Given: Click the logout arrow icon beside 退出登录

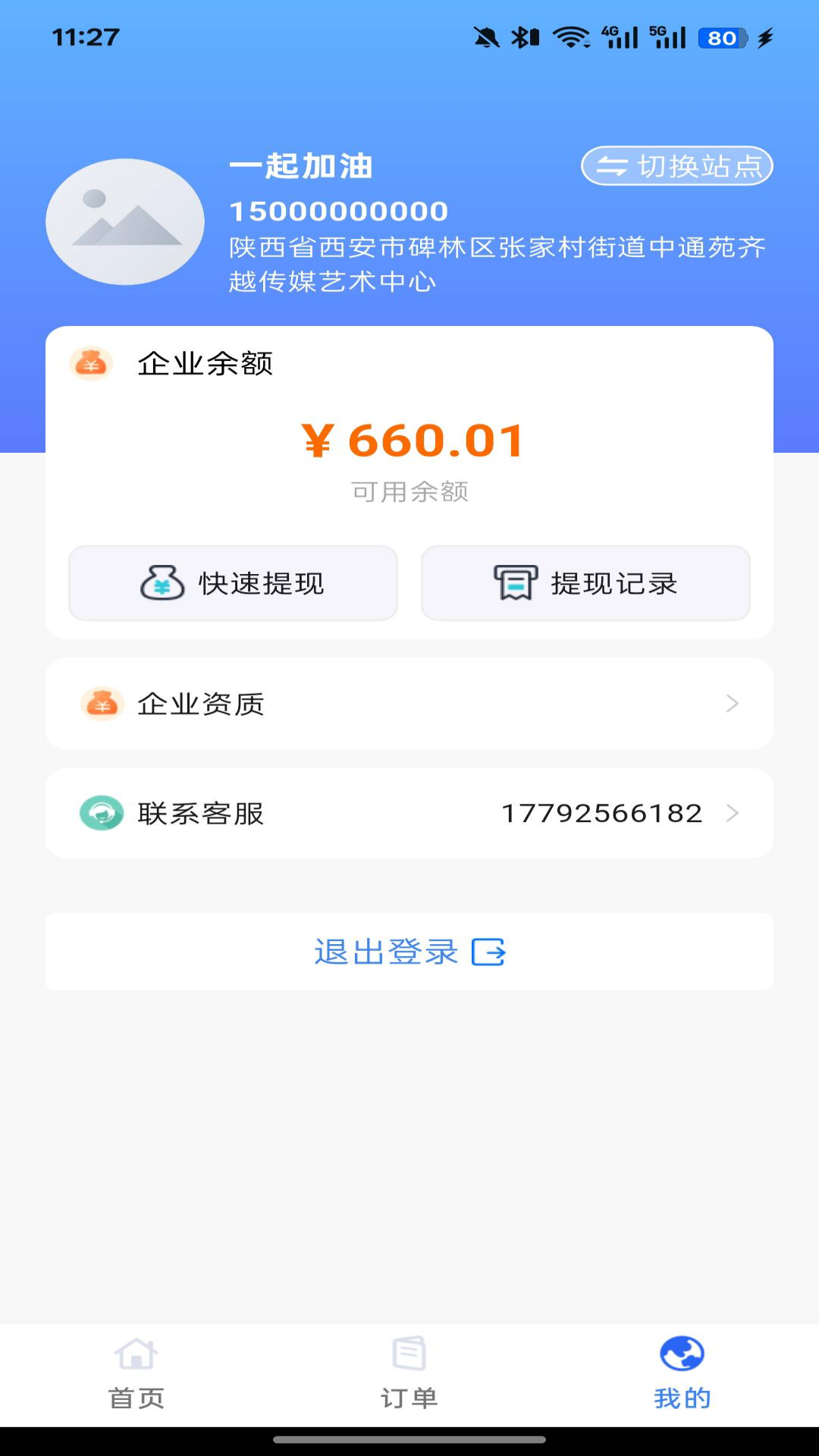Looking at the screenshot, I should pyautogui.click(x=491, y=952).
